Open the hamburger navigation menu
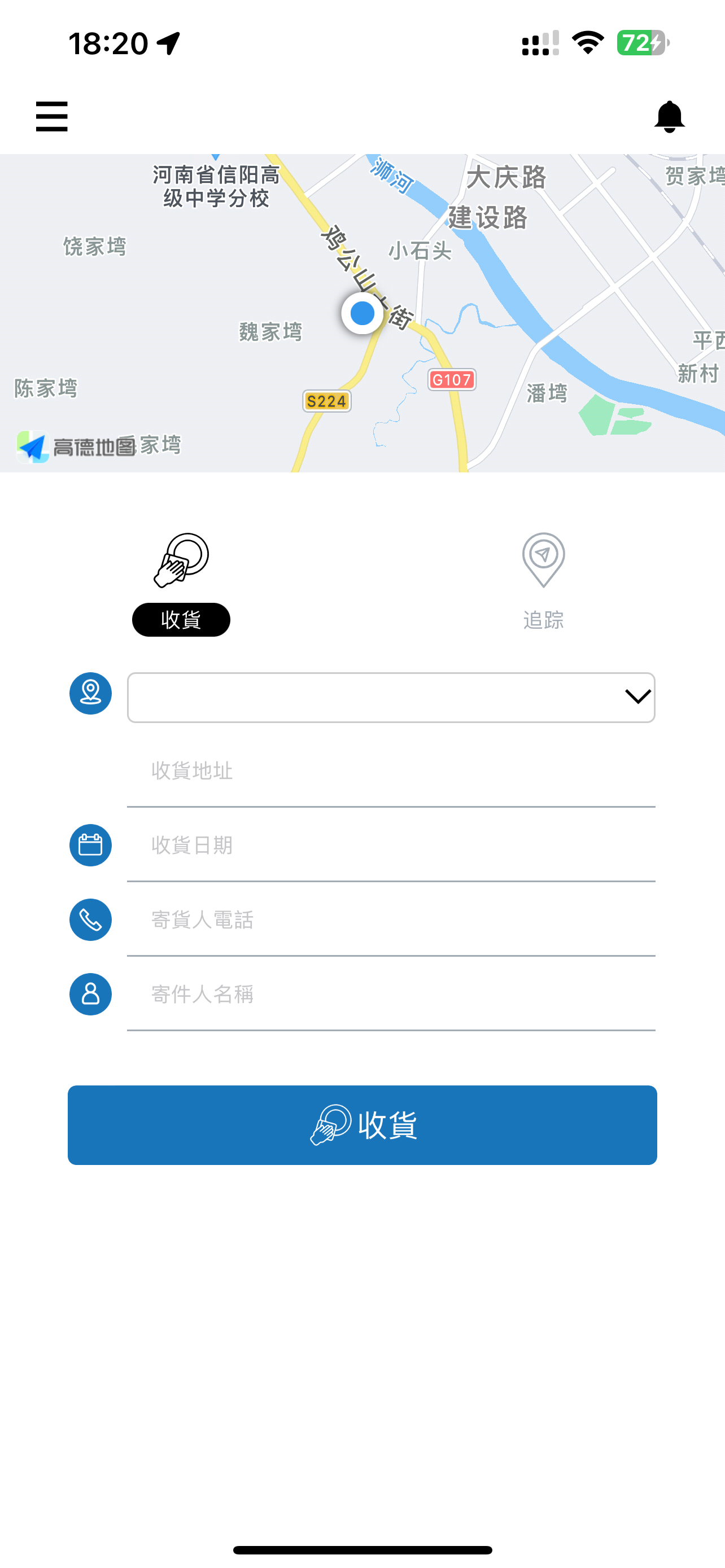 51,116
